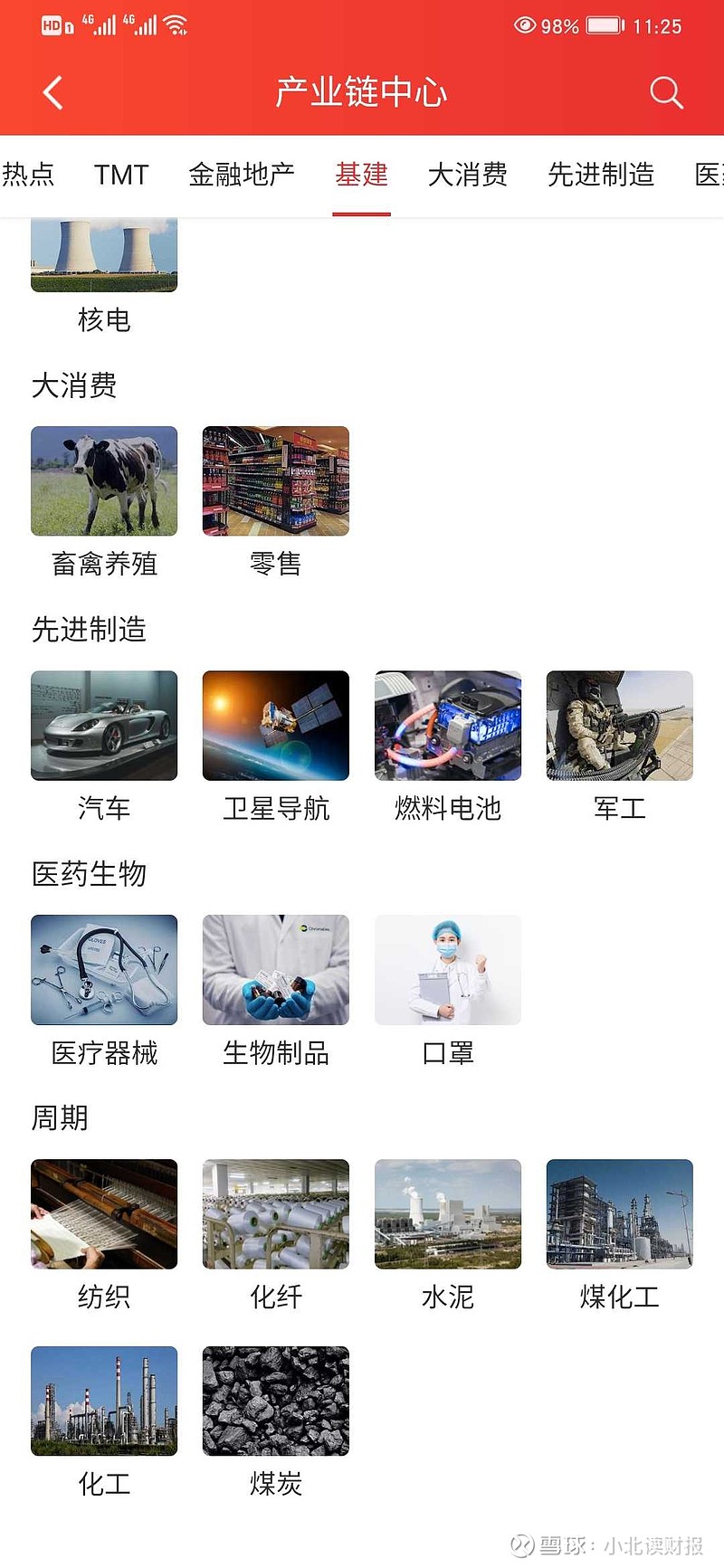Tap the back arrow to leave 产业链中心

click(x=52, y=92)
